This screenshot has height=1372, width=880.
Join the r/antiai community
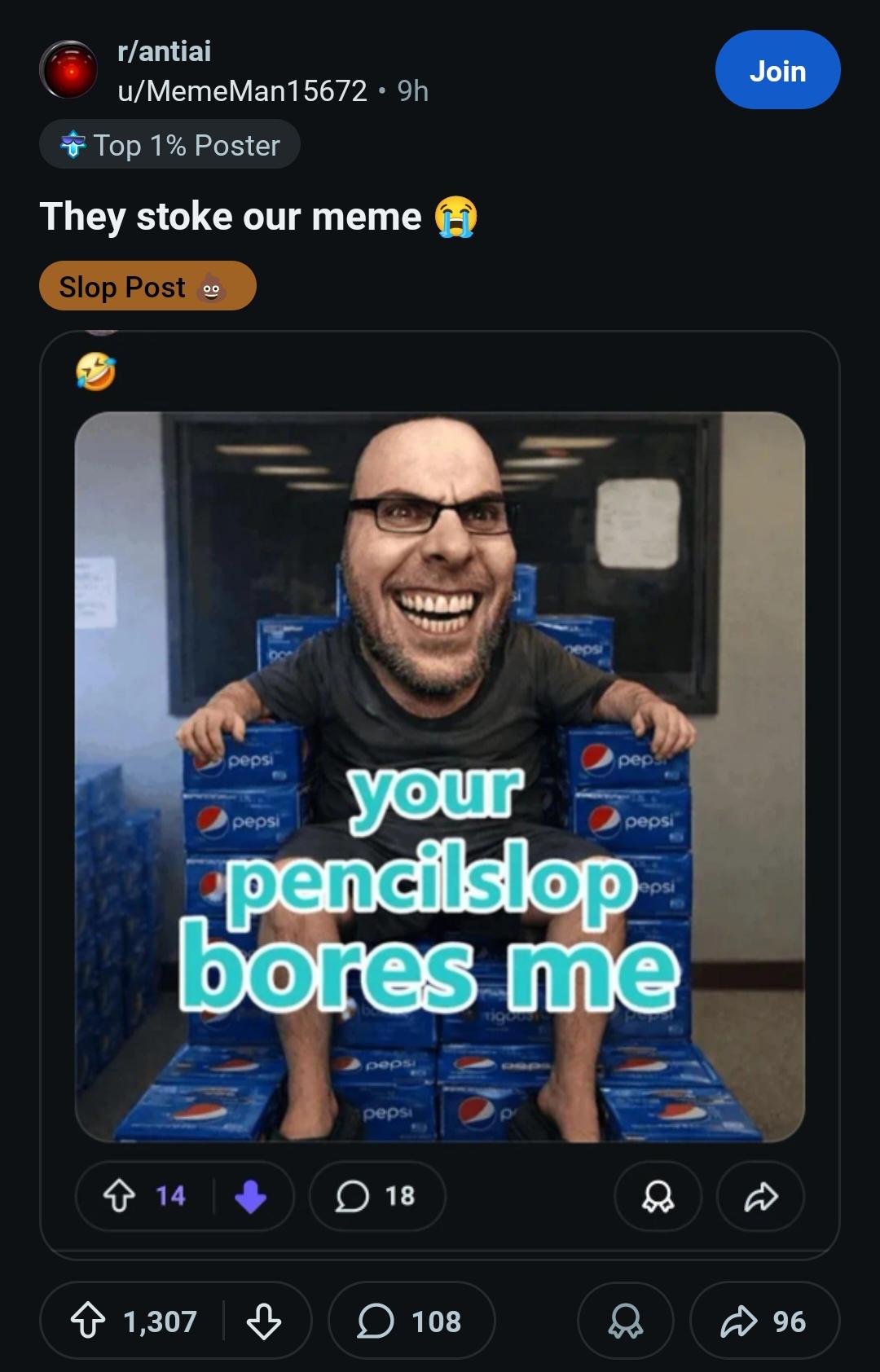coord(777,70)
